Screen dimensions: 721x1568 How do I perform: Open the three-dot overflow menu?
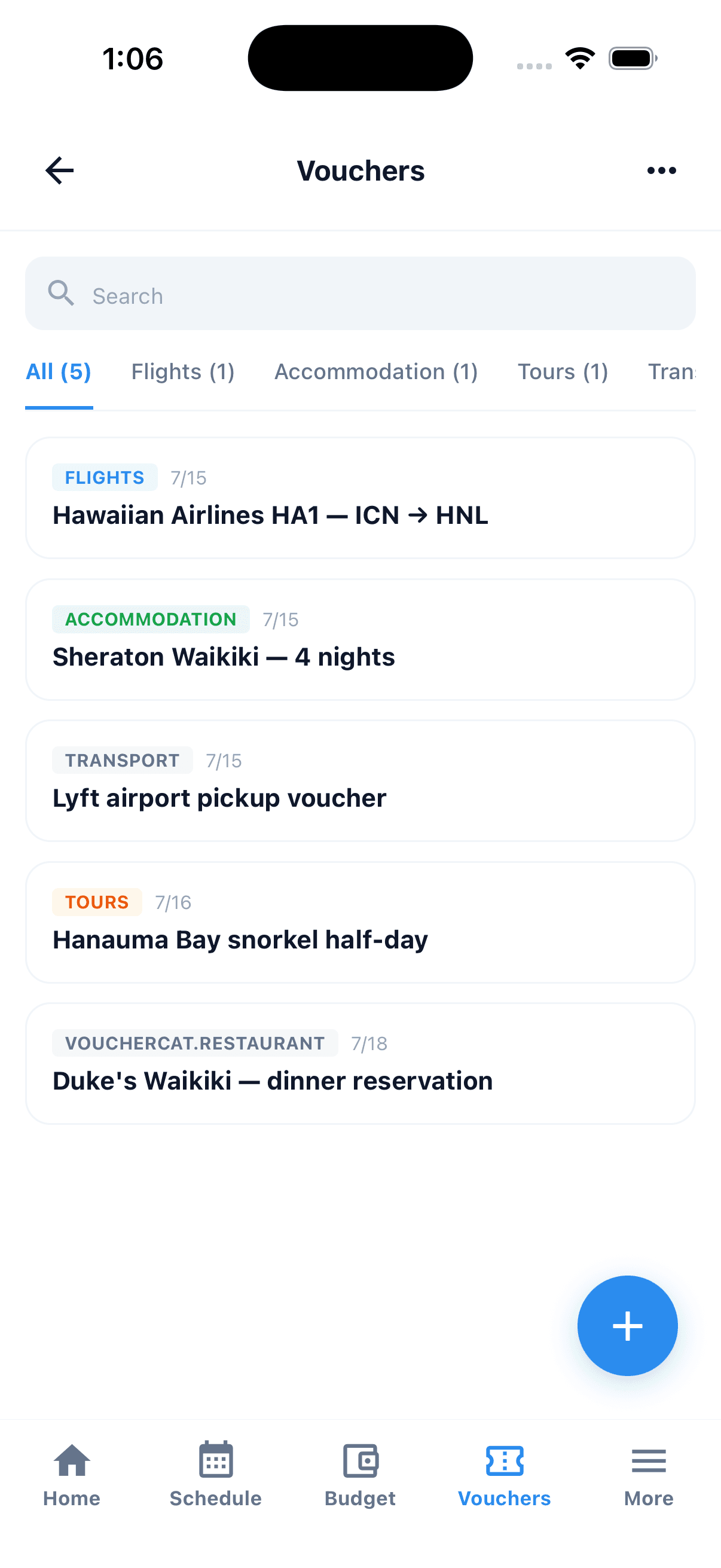(x=661, y=170)
